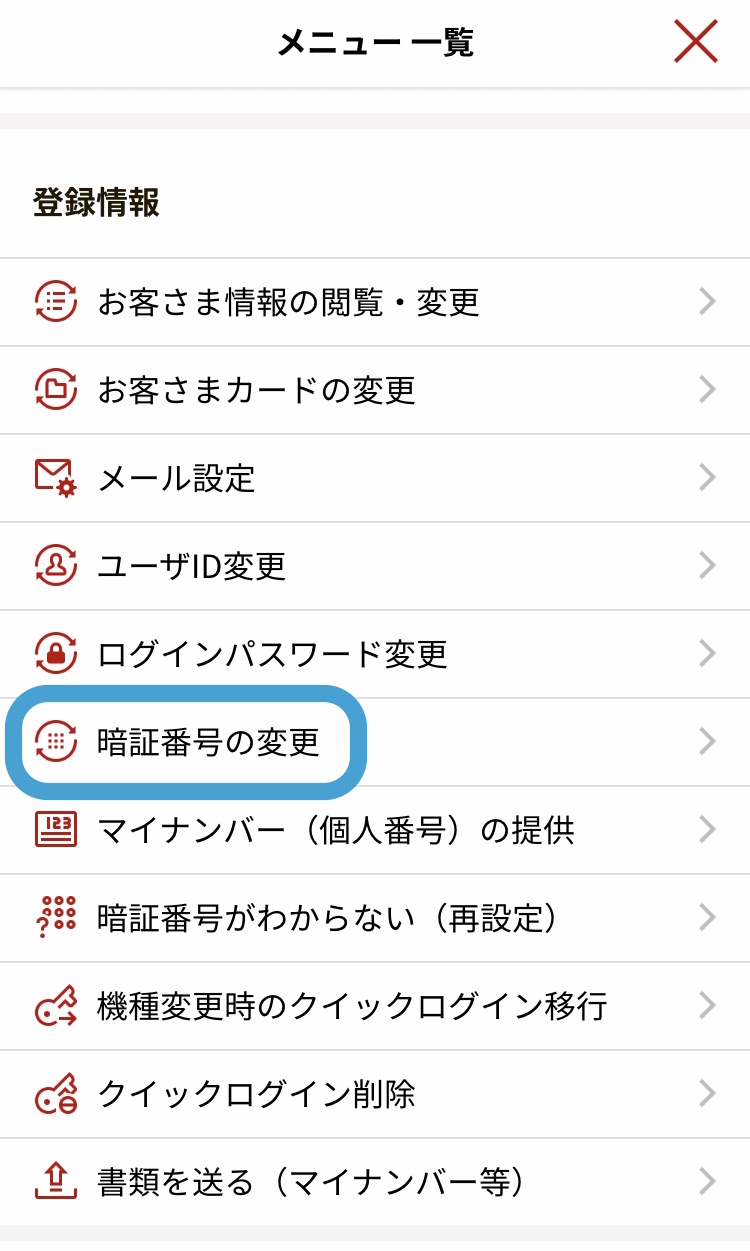Viewport: 750px width, 1251px height.
Task: Select the padlock icon for ログインパスワード変更
Action: tap(56, 653)
